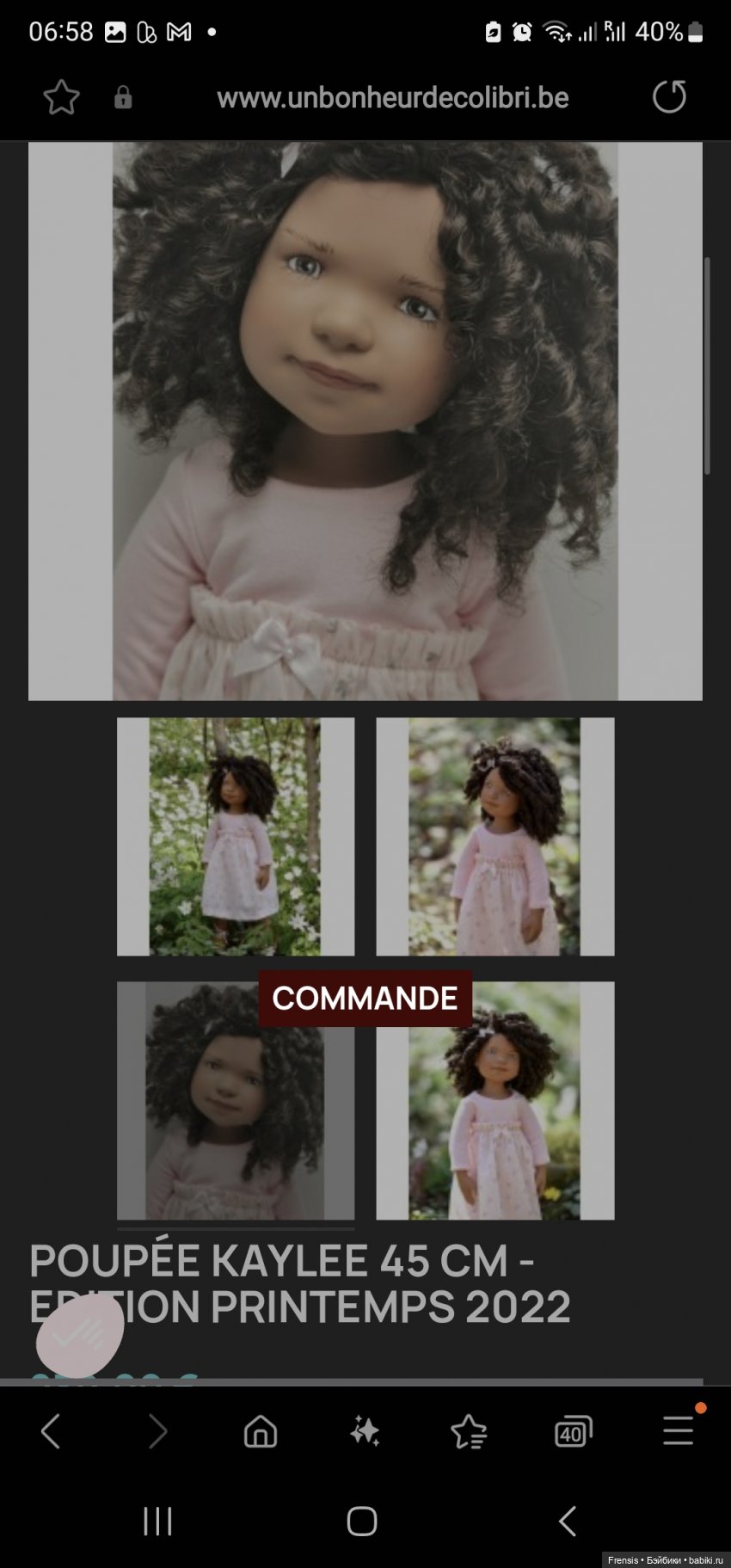Viewport: 731px width, 1568px height.
Task: Open the browser home page
Action: (261, 1431)
